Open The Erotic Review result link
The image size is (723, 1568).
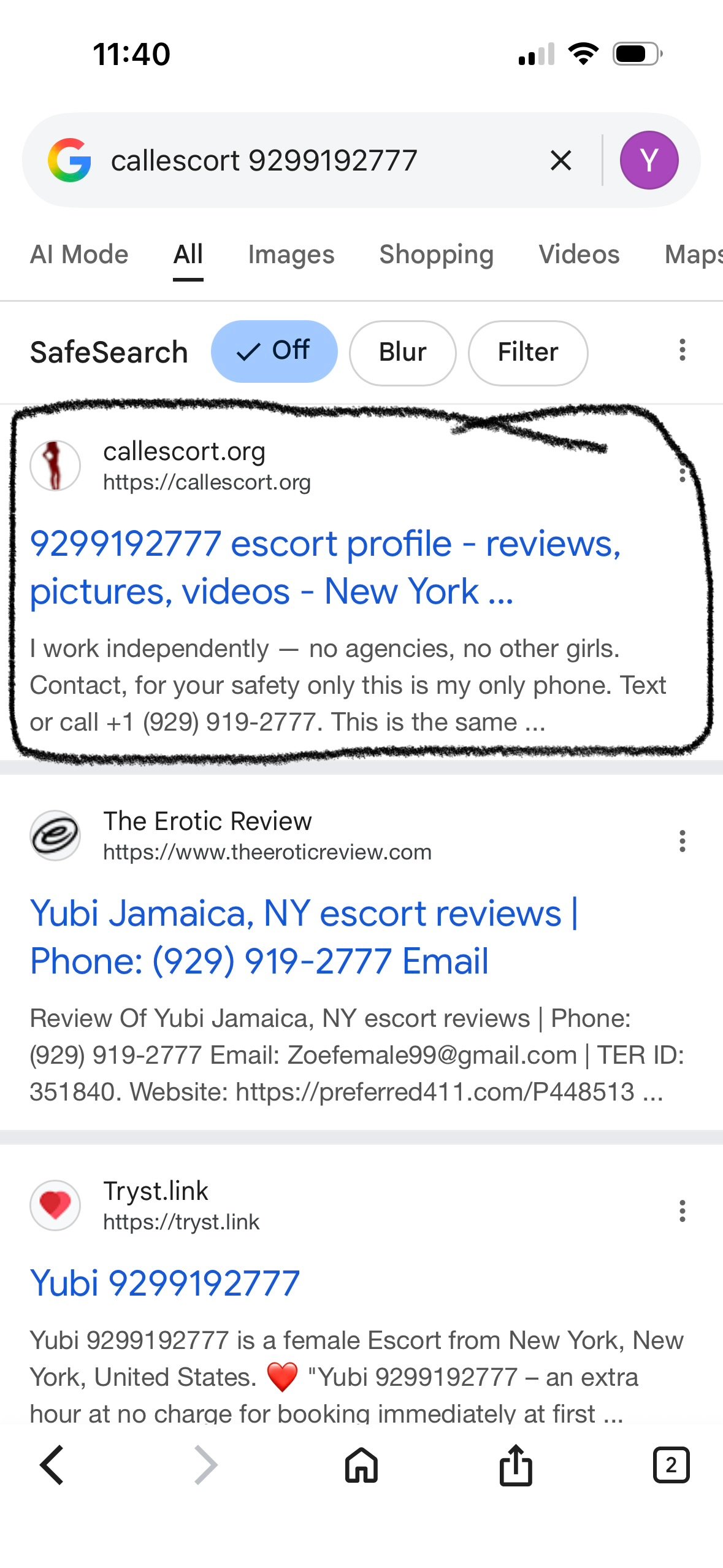pyautogui.click(x=304, y=936)
